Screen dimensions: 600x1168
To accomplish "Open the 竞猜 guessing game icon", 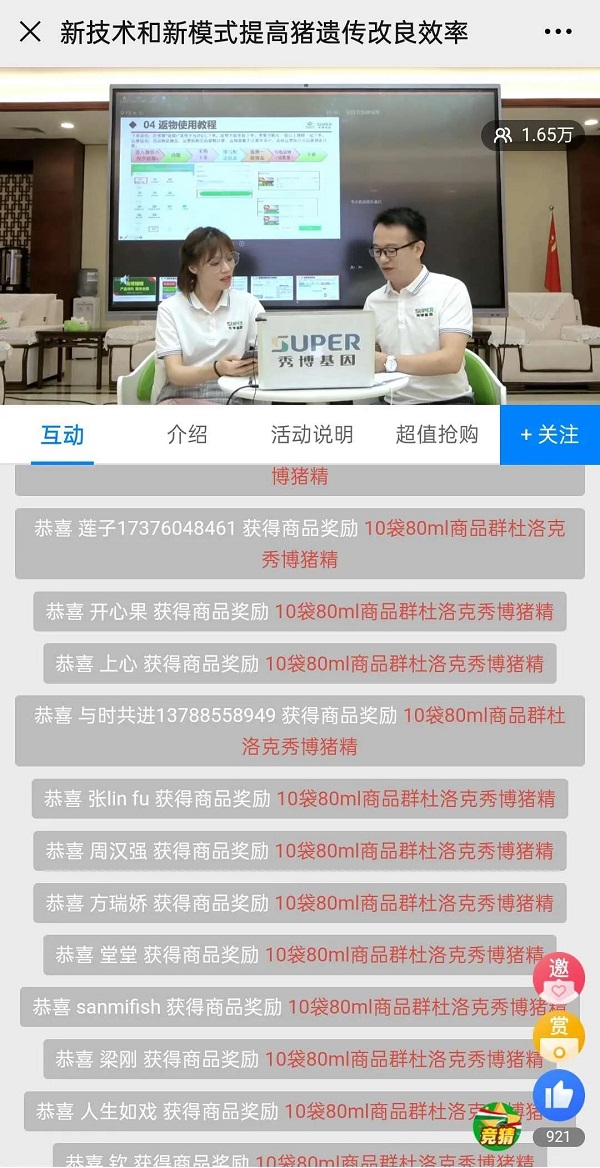I will pyautogui.click(x=496, y=1127).
